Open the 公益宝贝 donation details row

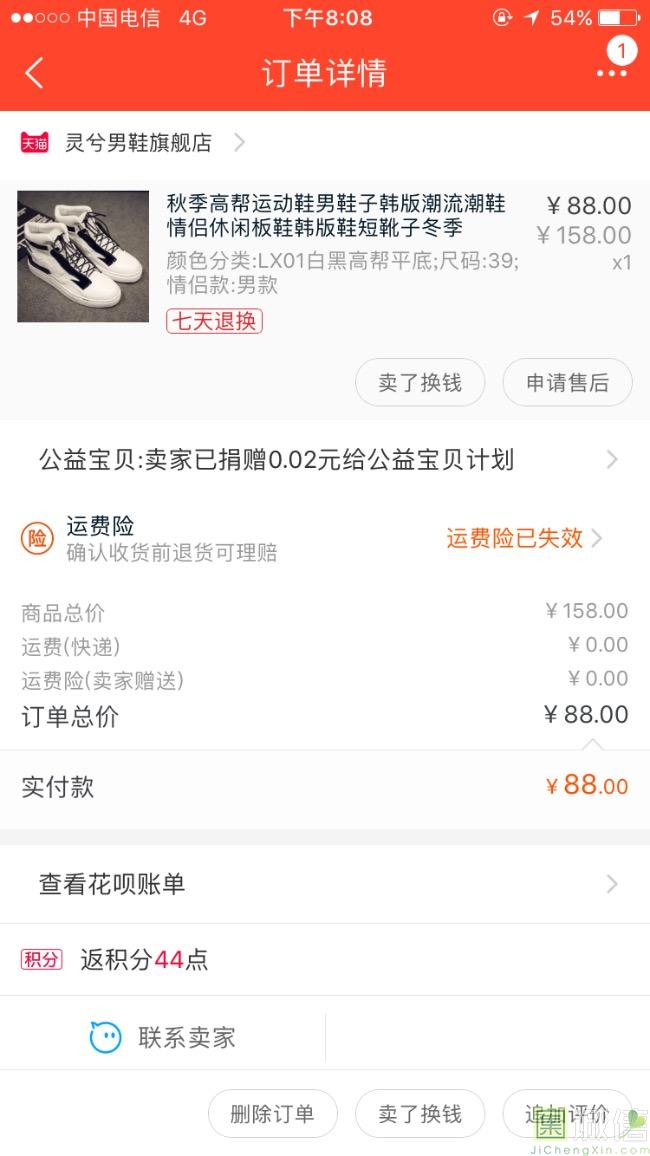tap(325, 460)
